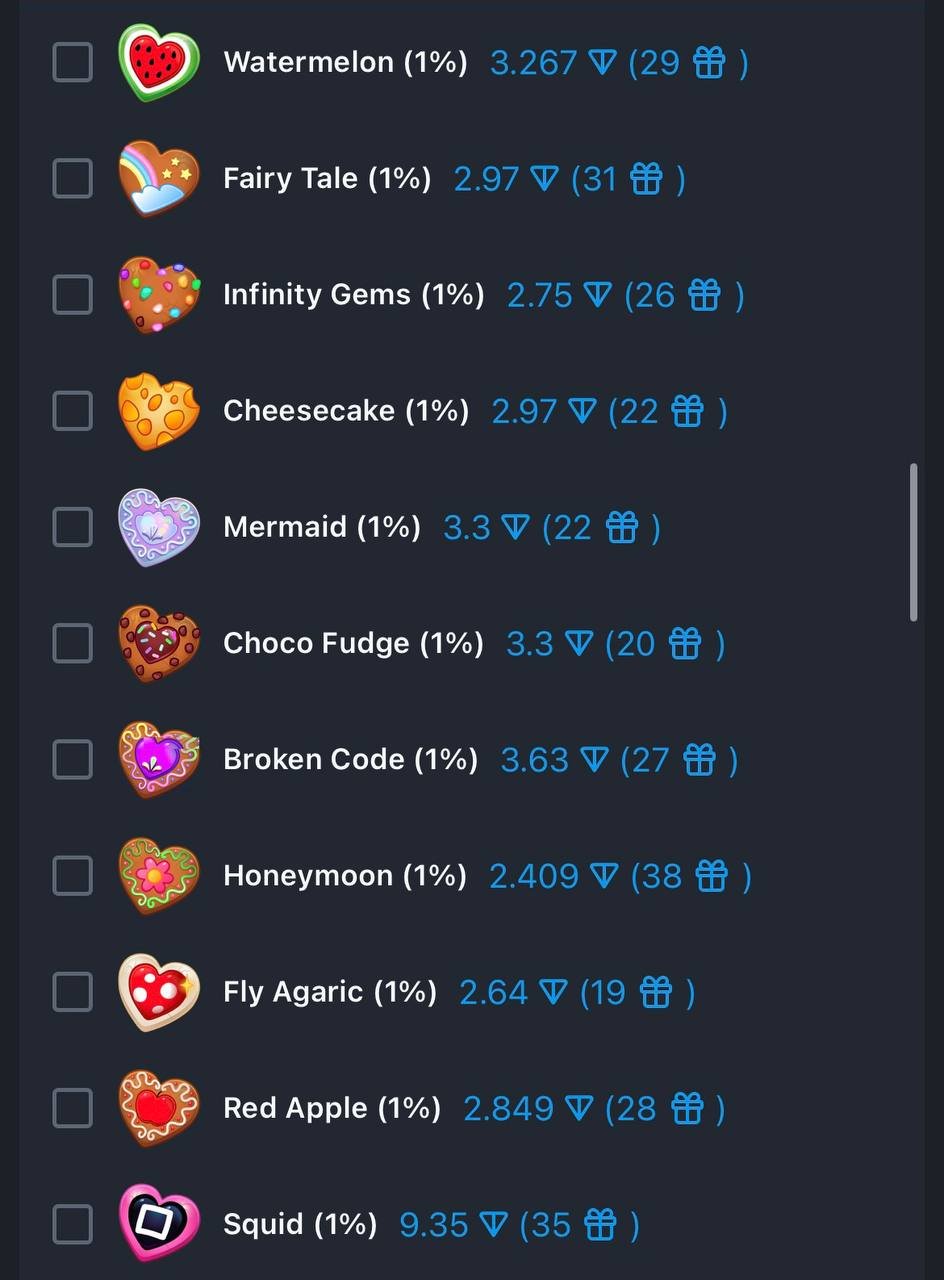944x1280 pixels.
Task: Check the Fly Agaric checkbox
Action: pyautogui.click(x=72, y=992)
